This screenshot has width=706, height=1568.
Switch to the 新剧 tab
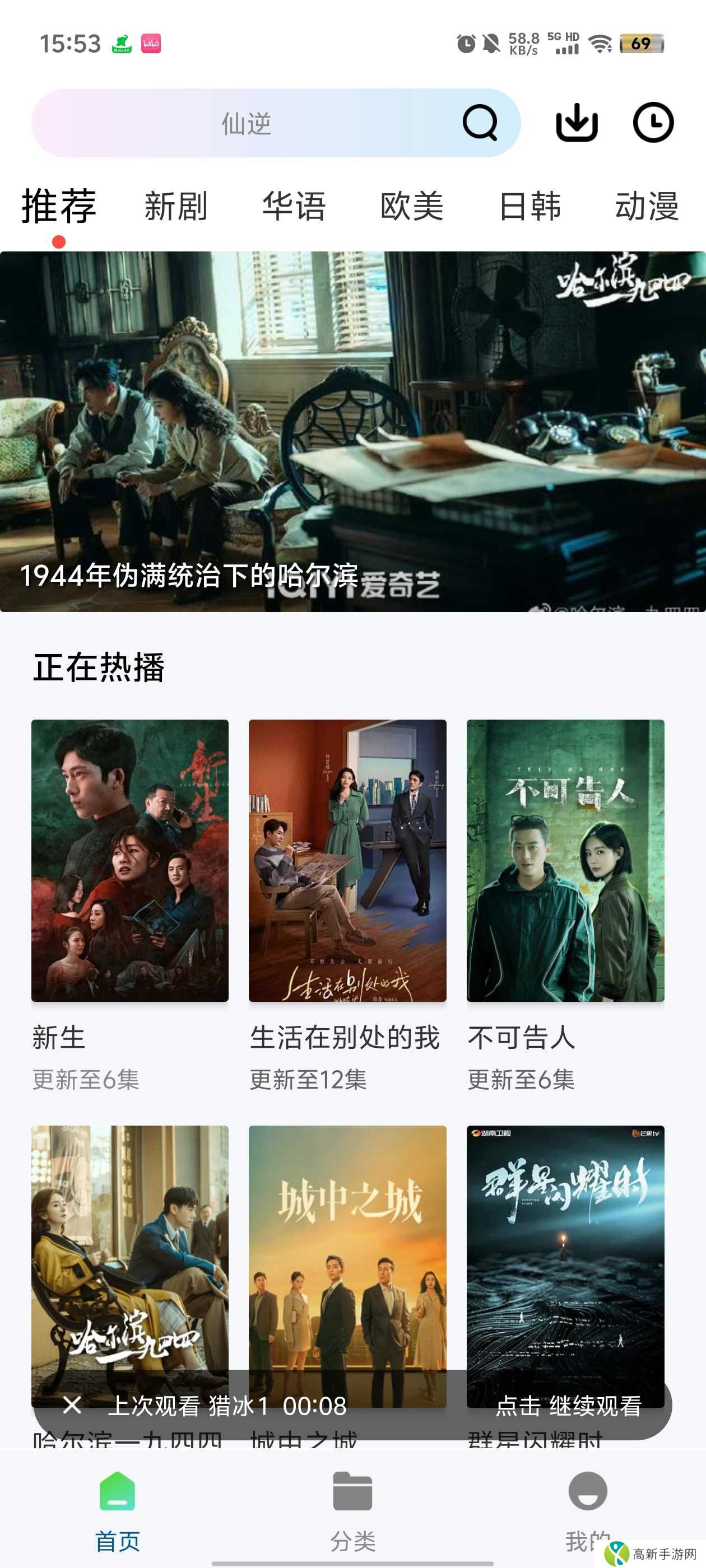[175, 207]
